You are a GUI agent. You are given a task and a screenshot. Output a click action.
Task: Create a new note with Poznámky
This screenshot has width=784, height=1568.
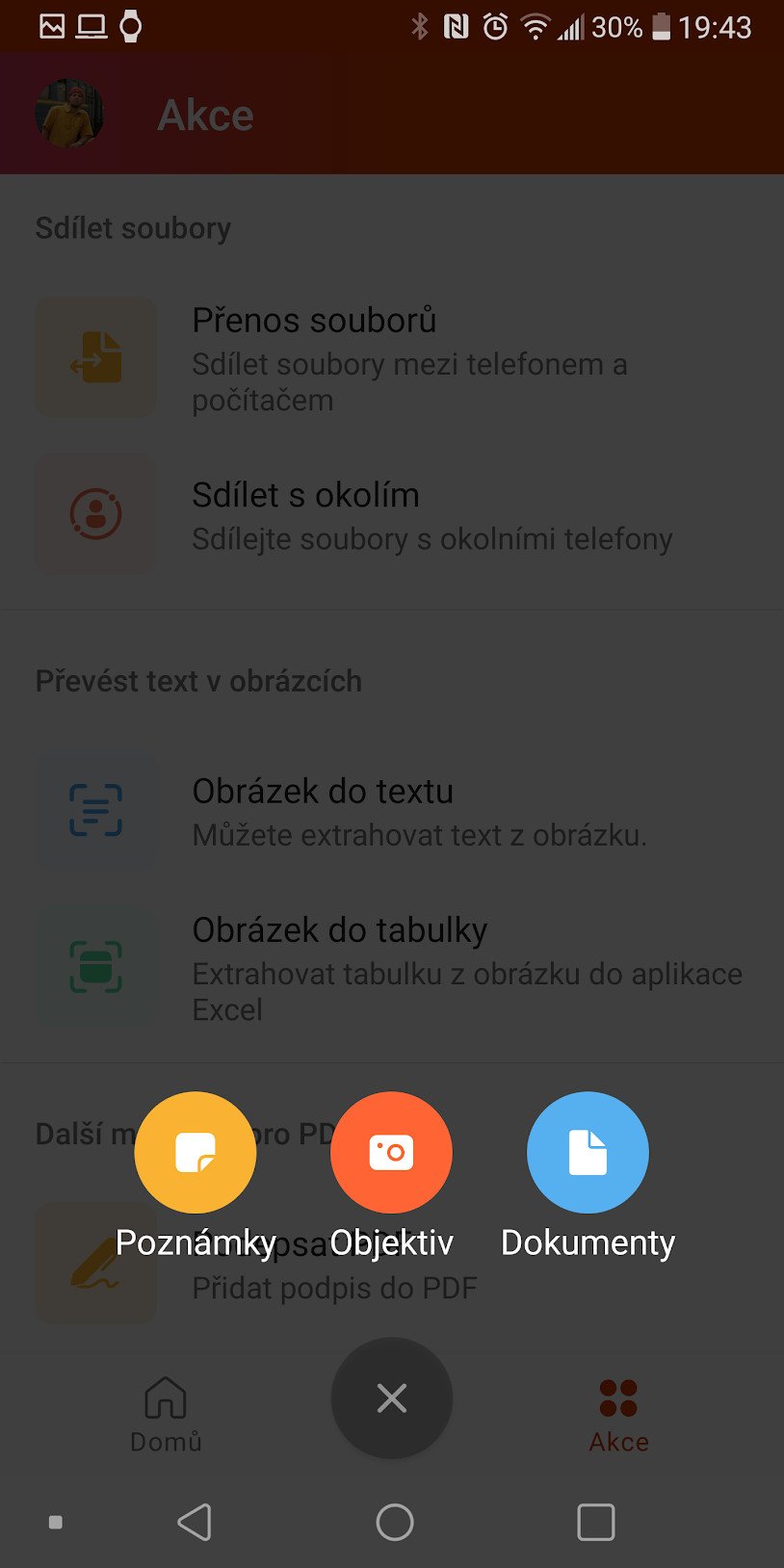point(196,1152)
